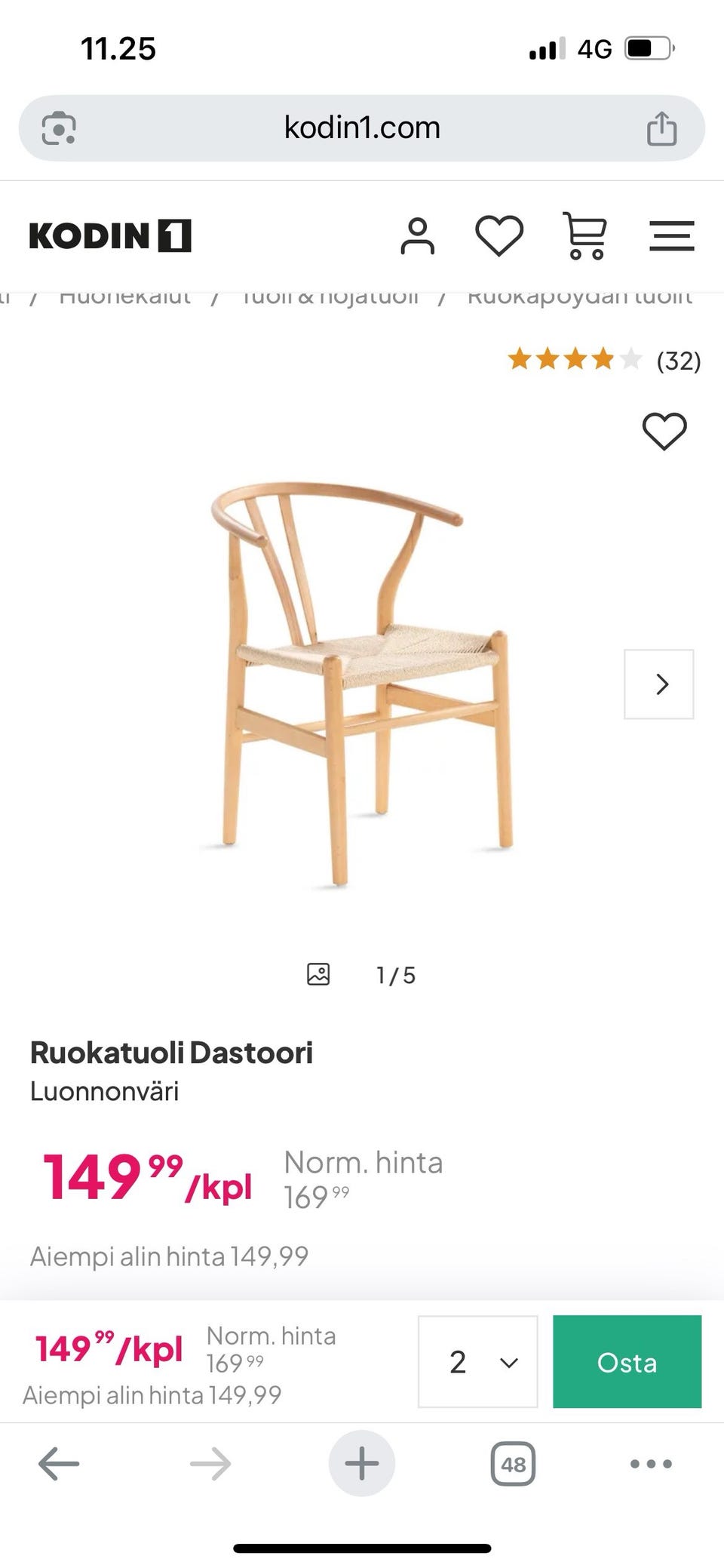Open the user account icon
This screenshot has width=724, height=1568.
pyautogui.click(x=417, y=236)
